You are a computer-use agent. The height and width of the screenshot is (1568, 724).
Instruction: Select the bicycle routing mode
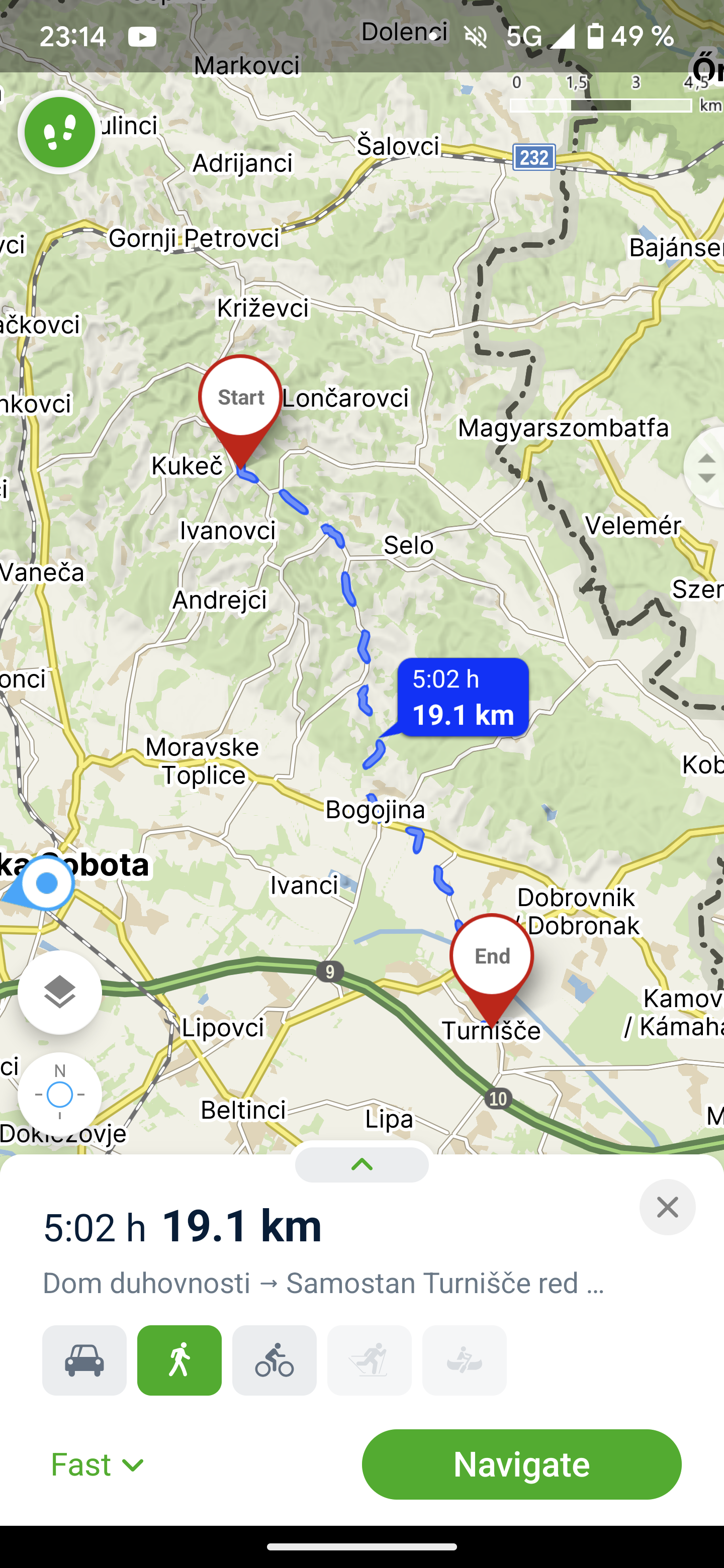(x=274, y=1360)
